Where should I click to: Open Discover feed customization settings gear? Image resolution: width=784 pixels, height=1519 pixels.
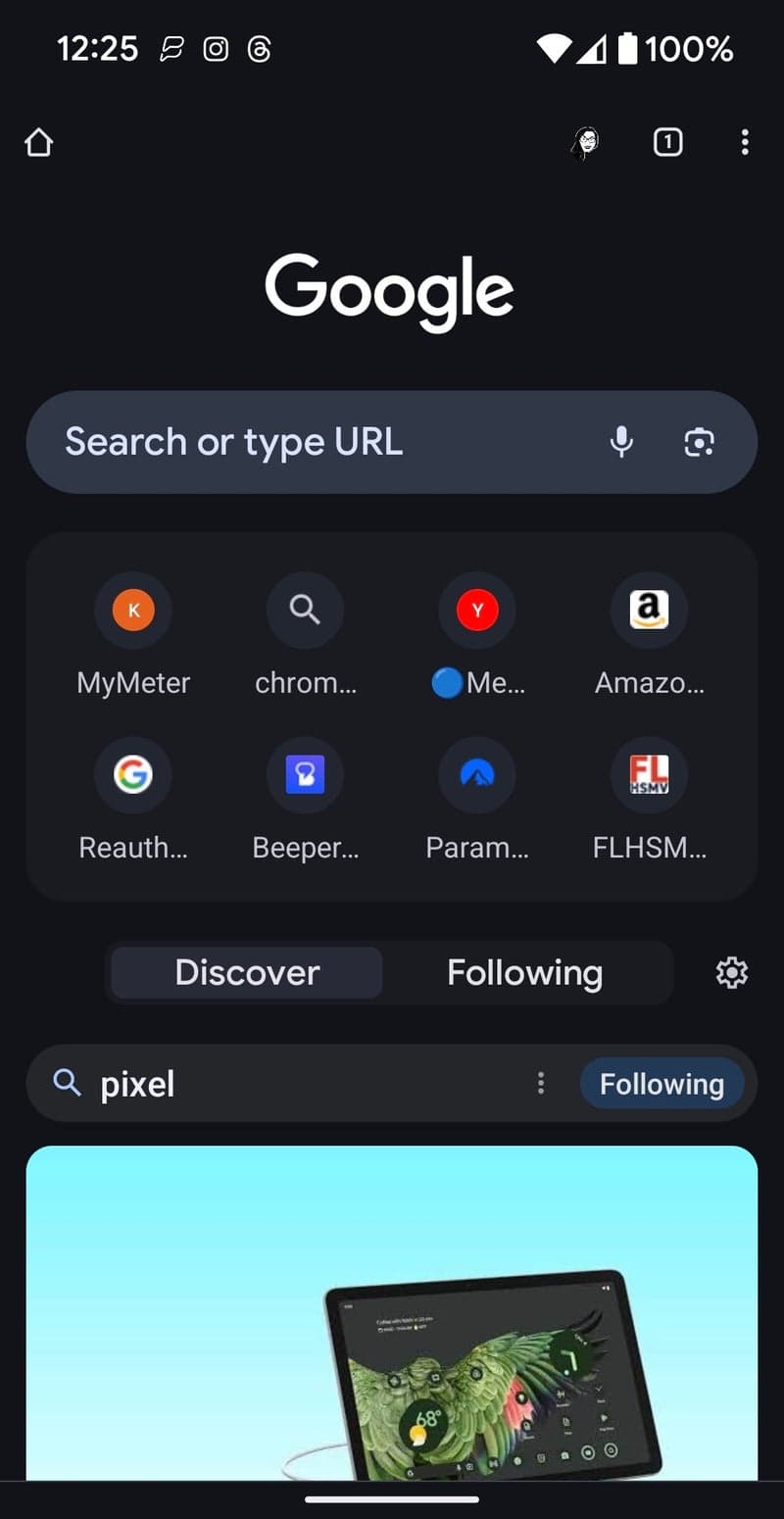coord(730,972)
